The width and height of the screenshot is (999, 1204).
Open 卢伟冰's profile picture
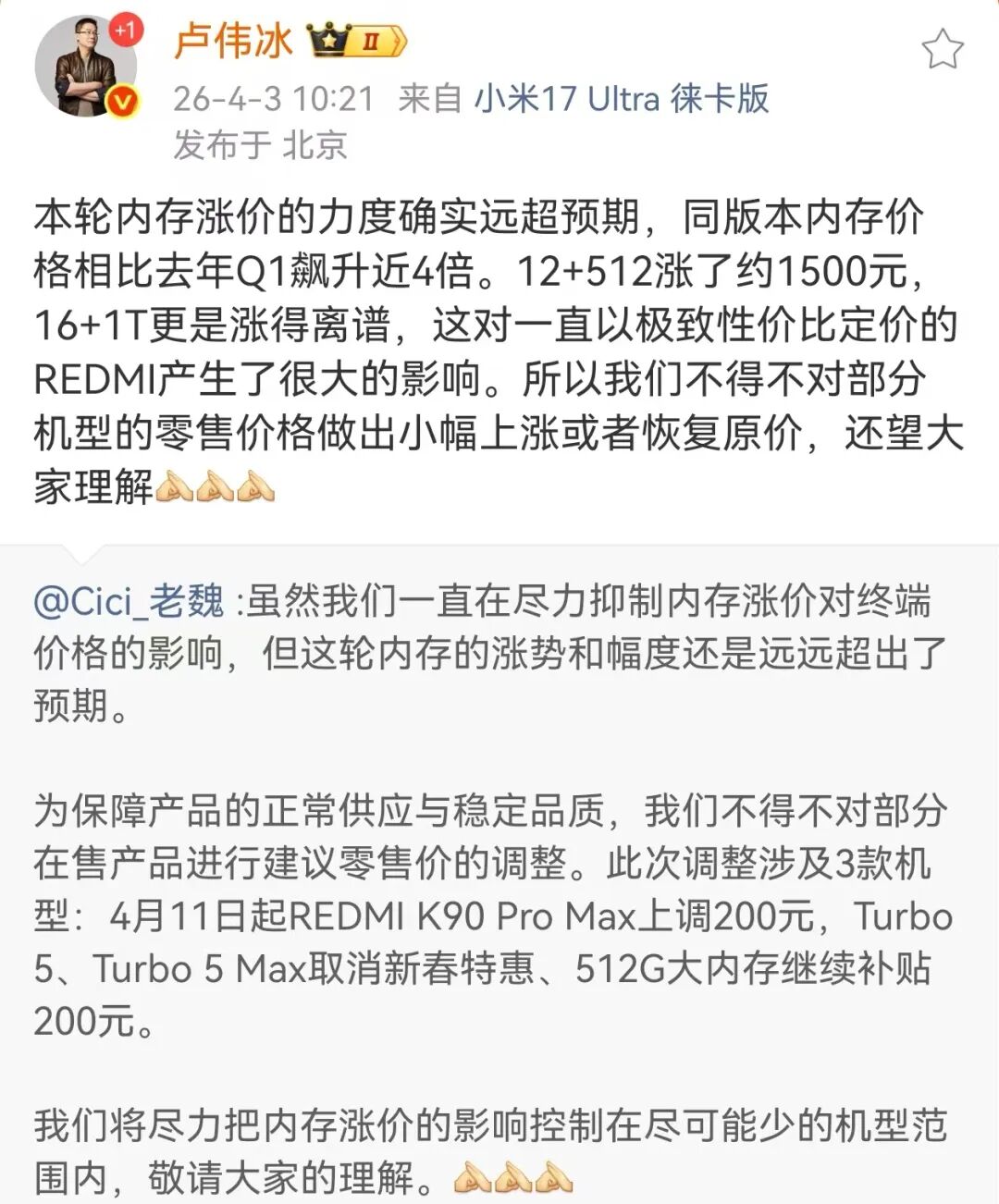point(84,67)
